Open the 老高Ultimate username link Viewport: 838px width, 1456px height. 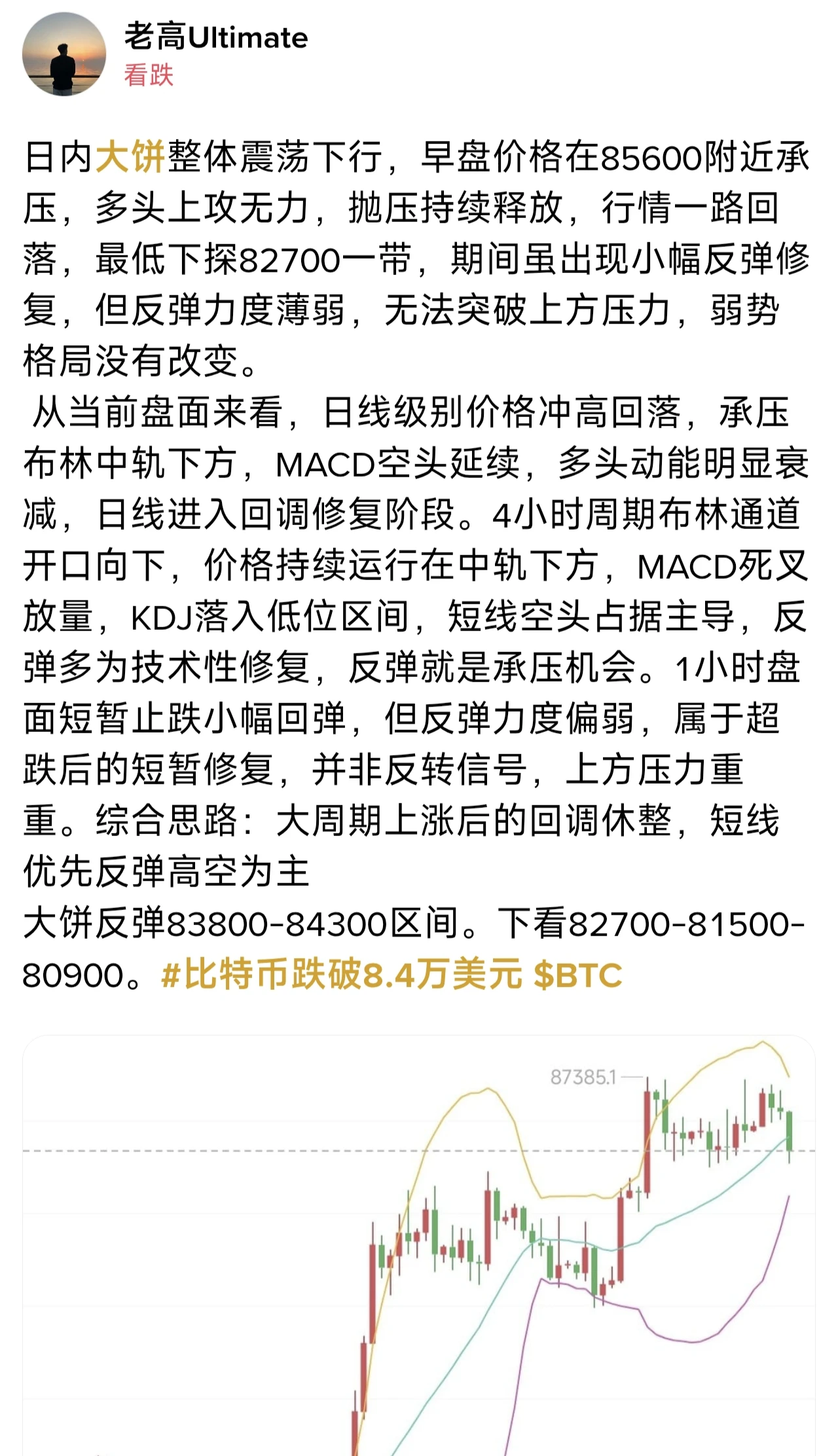[x=216, y=38]
